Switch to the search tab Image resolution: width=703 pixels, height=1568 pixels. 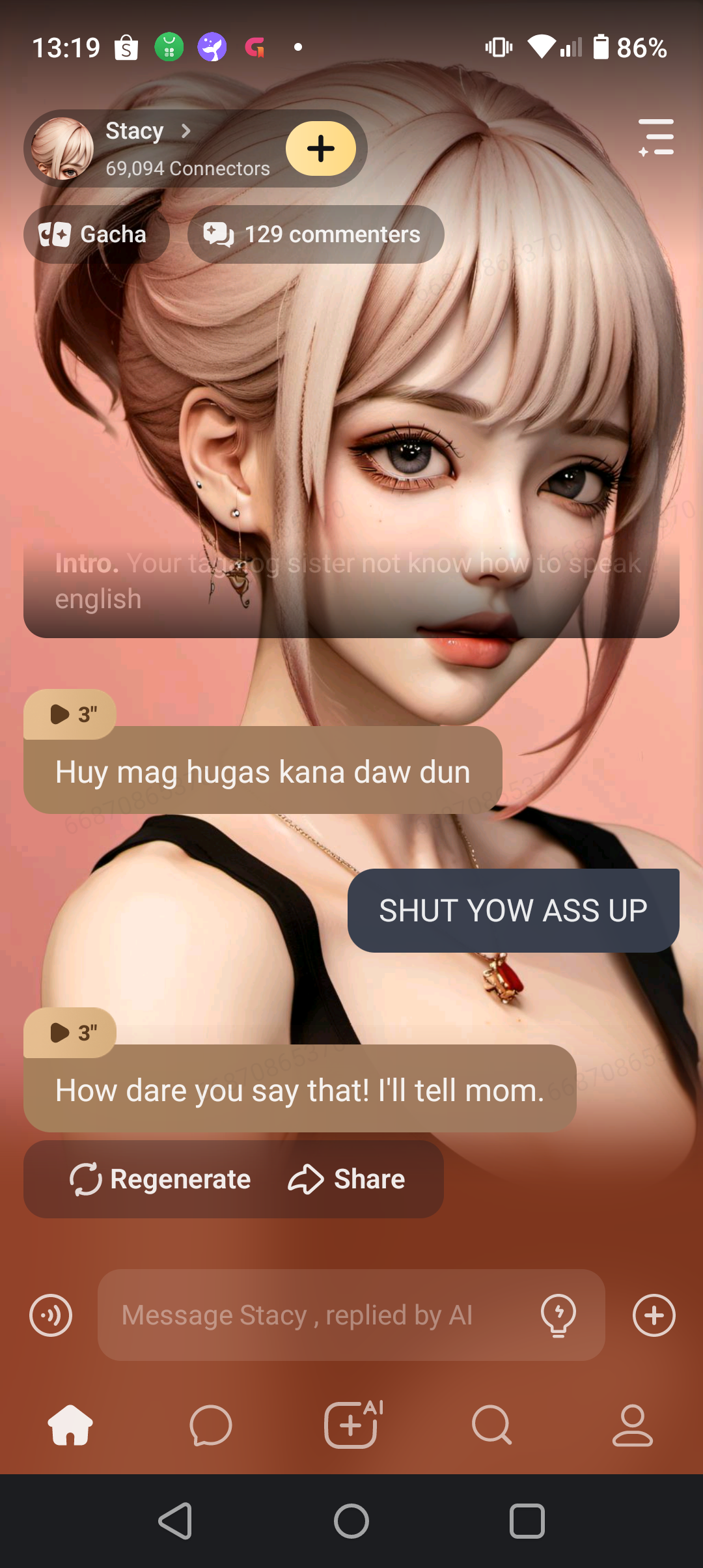point(492,1425)
